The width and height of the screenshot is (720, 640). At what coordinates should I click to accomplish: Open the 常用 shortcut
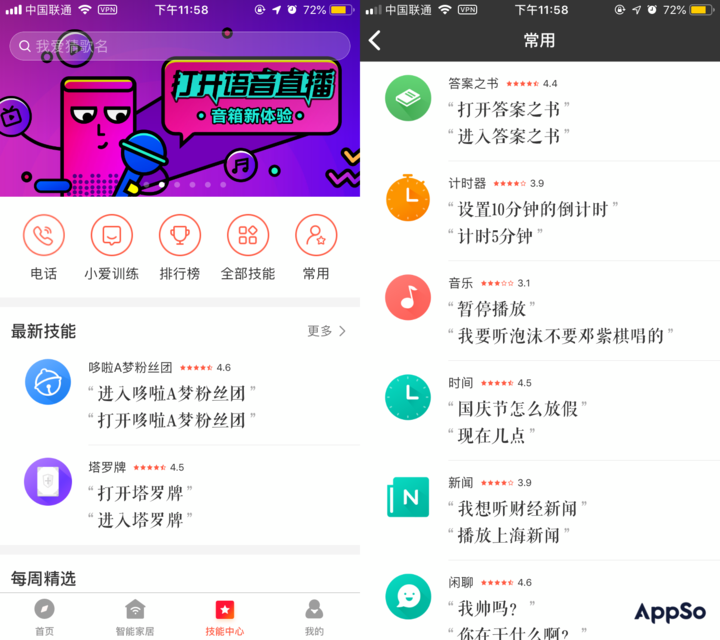pyautogui.click(x=316, y=247)
